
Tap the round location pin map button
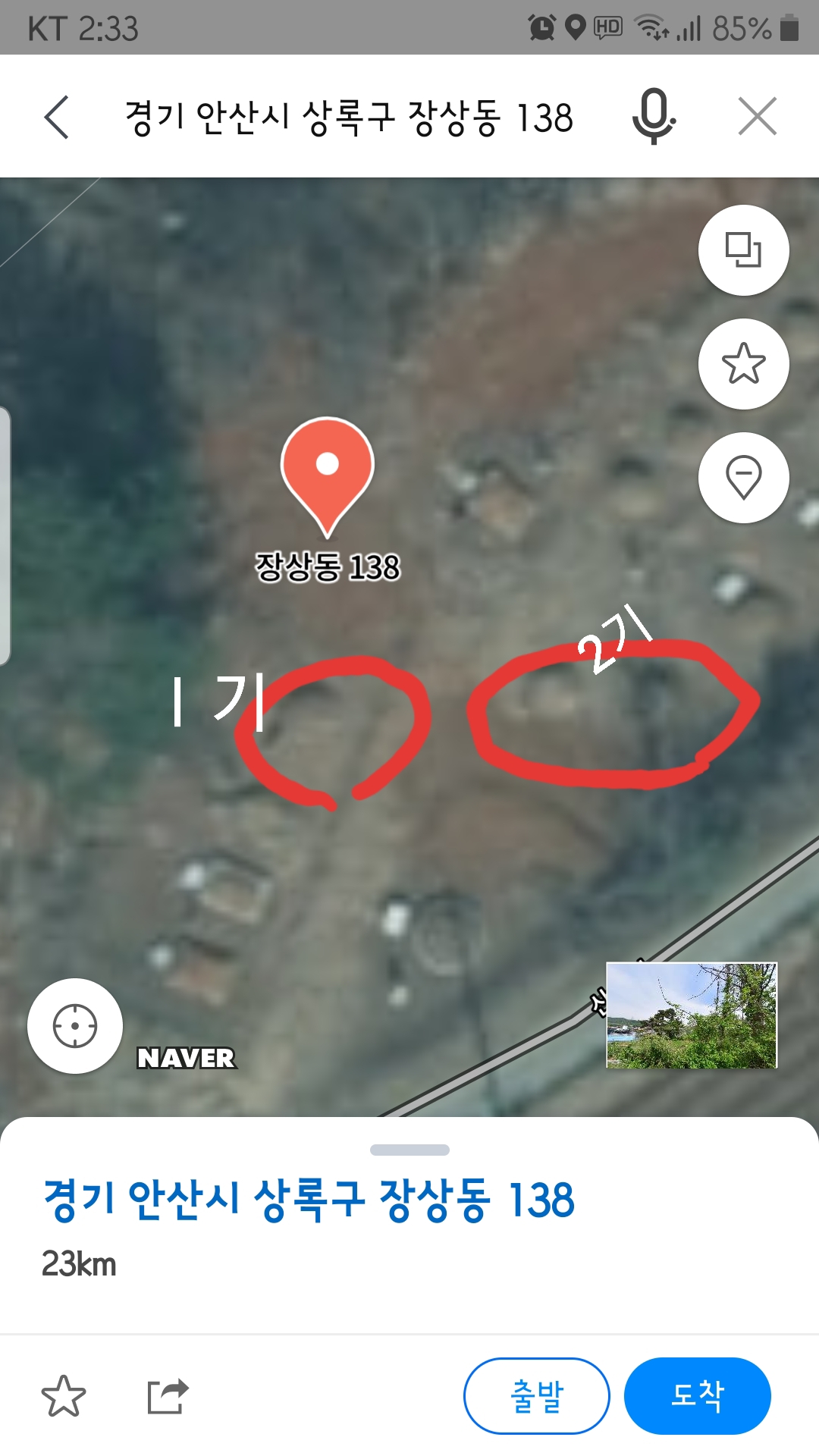click(743, 478)
